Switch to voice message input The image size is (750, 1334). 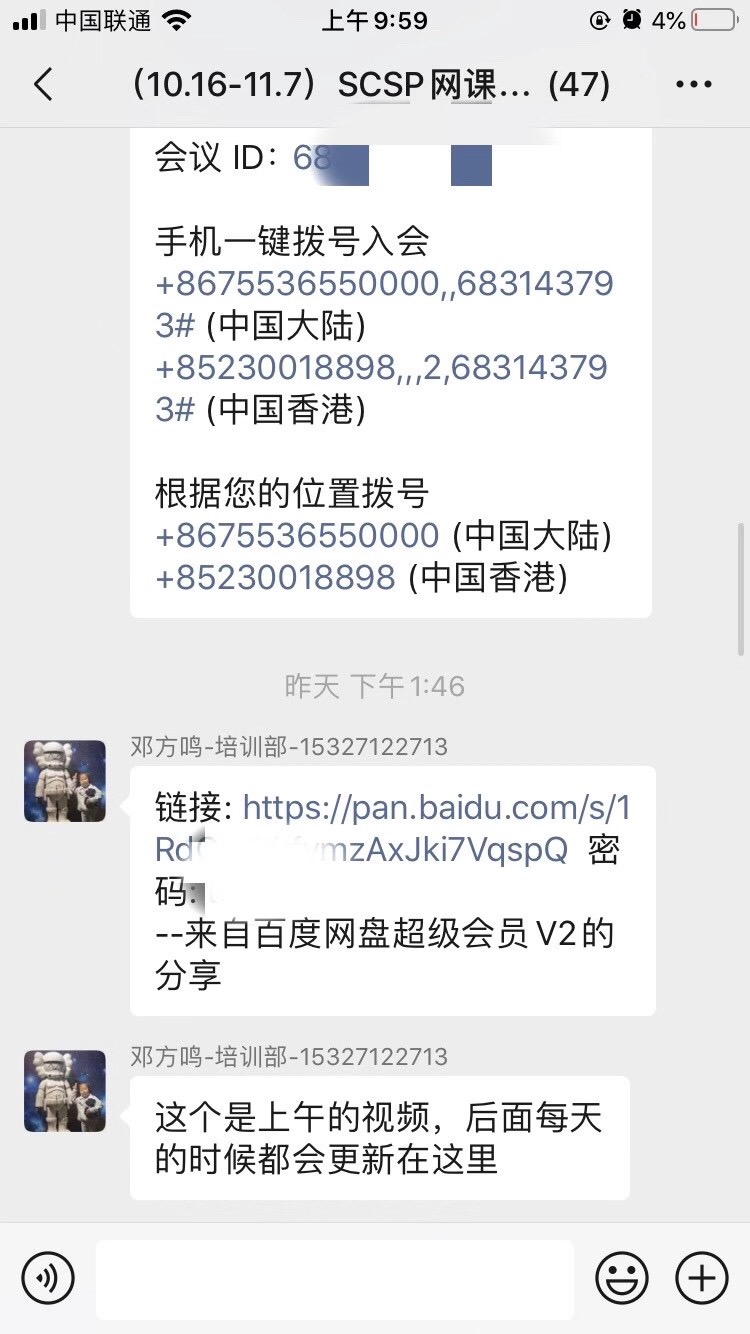point(48,1278)
